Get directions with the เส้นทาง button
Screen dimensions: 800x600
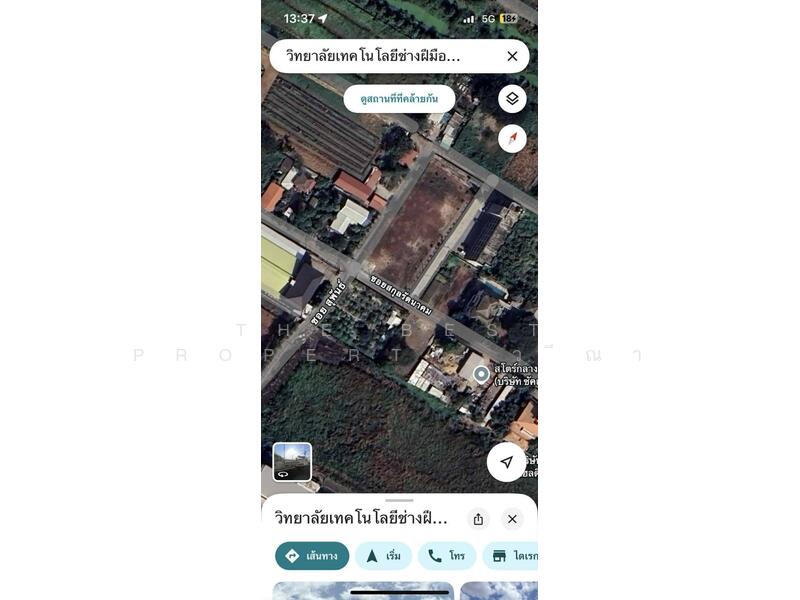click(x=312, y=556)
